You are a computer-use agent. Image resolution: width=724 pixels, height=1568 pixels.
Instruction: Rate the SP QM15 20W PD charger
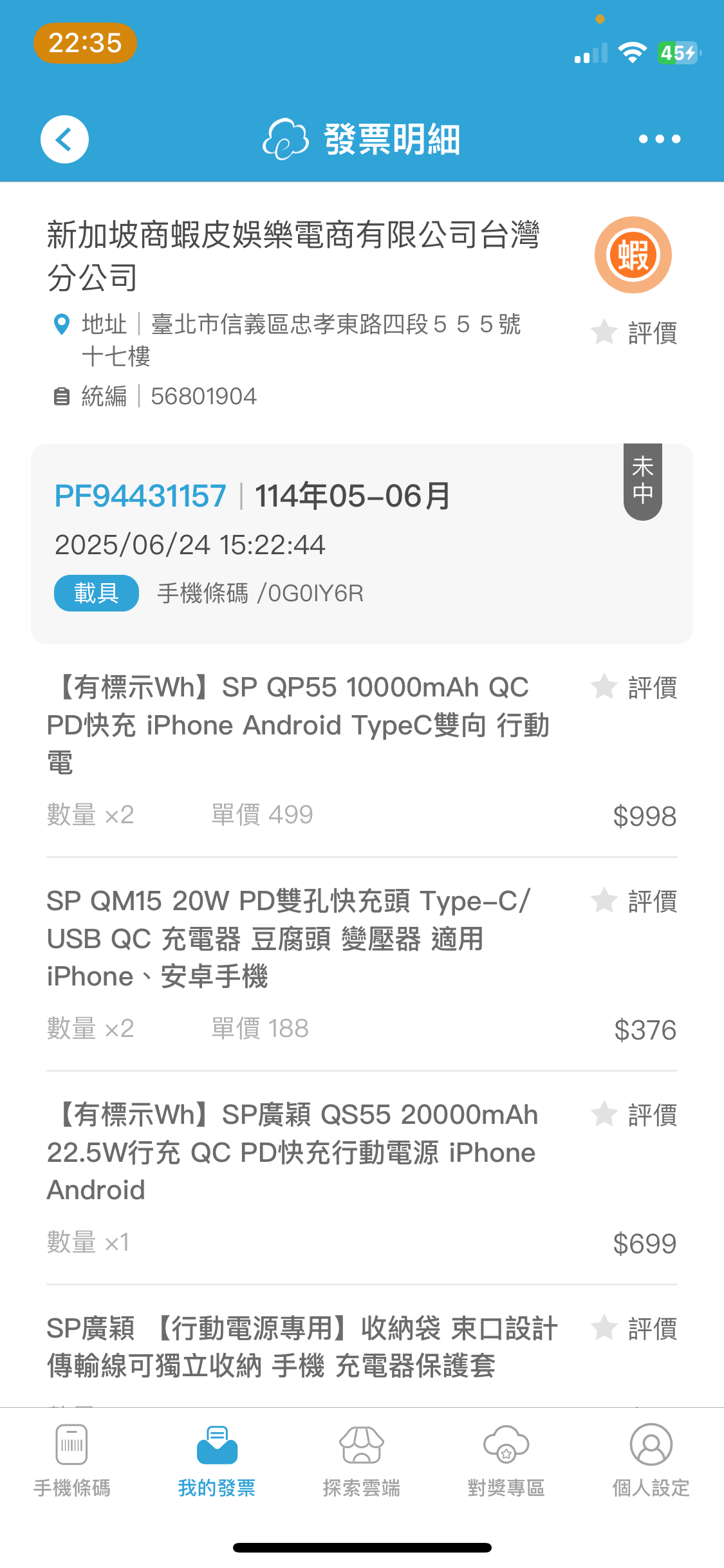click(x=635, y=901)
